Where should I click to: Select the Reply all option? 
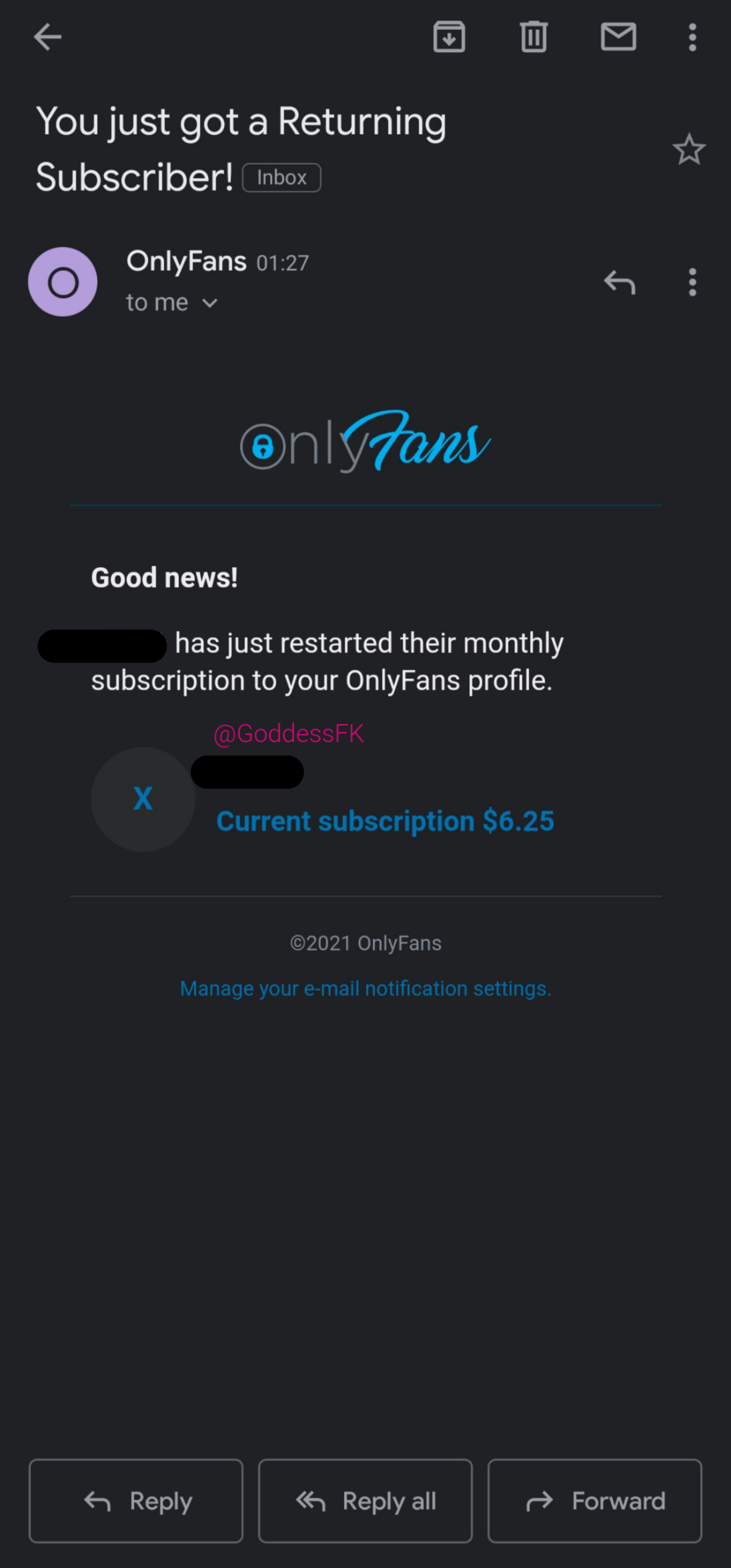point(365,1501)
